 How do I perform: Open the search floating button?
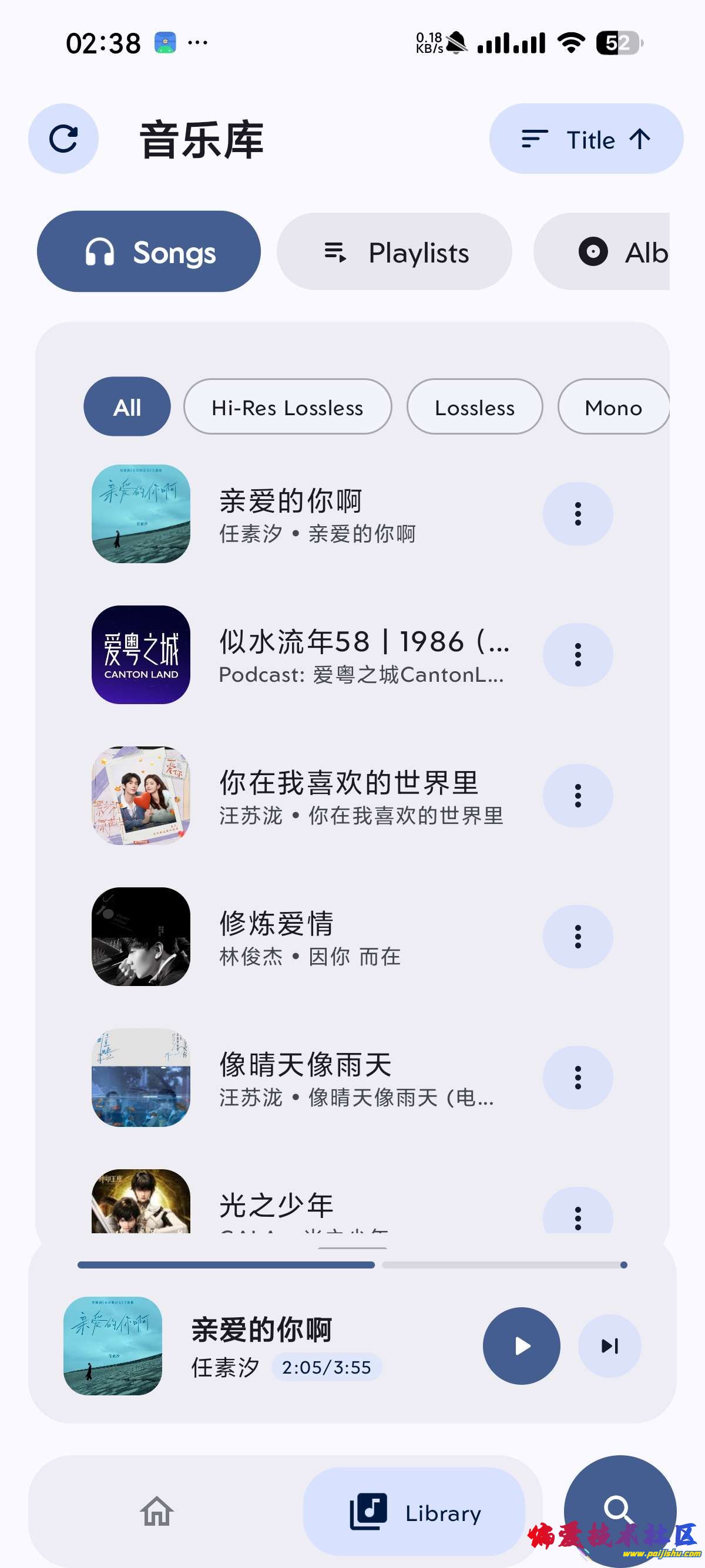[x=619, y=1508]
